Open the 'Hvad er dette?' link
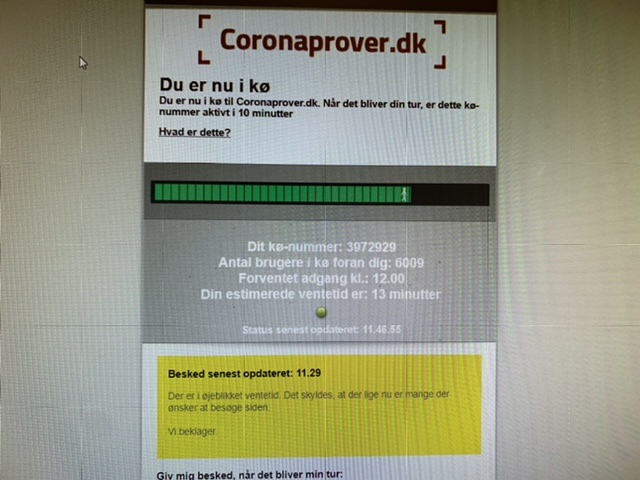This screenshot has width=640, height=480. coord(194,133)
